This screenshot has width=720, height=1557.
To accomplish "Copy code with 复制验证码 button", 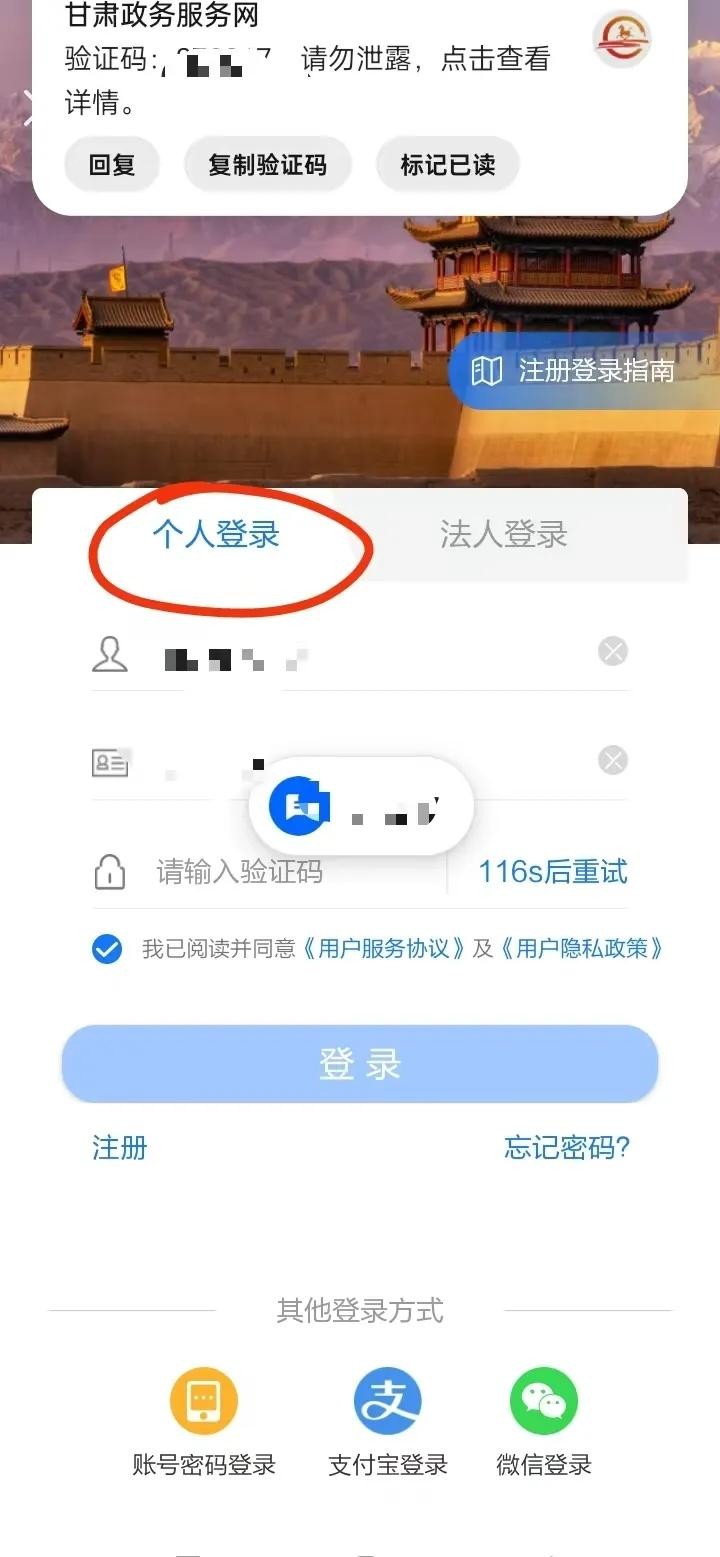I will click(x=267, y=165).
